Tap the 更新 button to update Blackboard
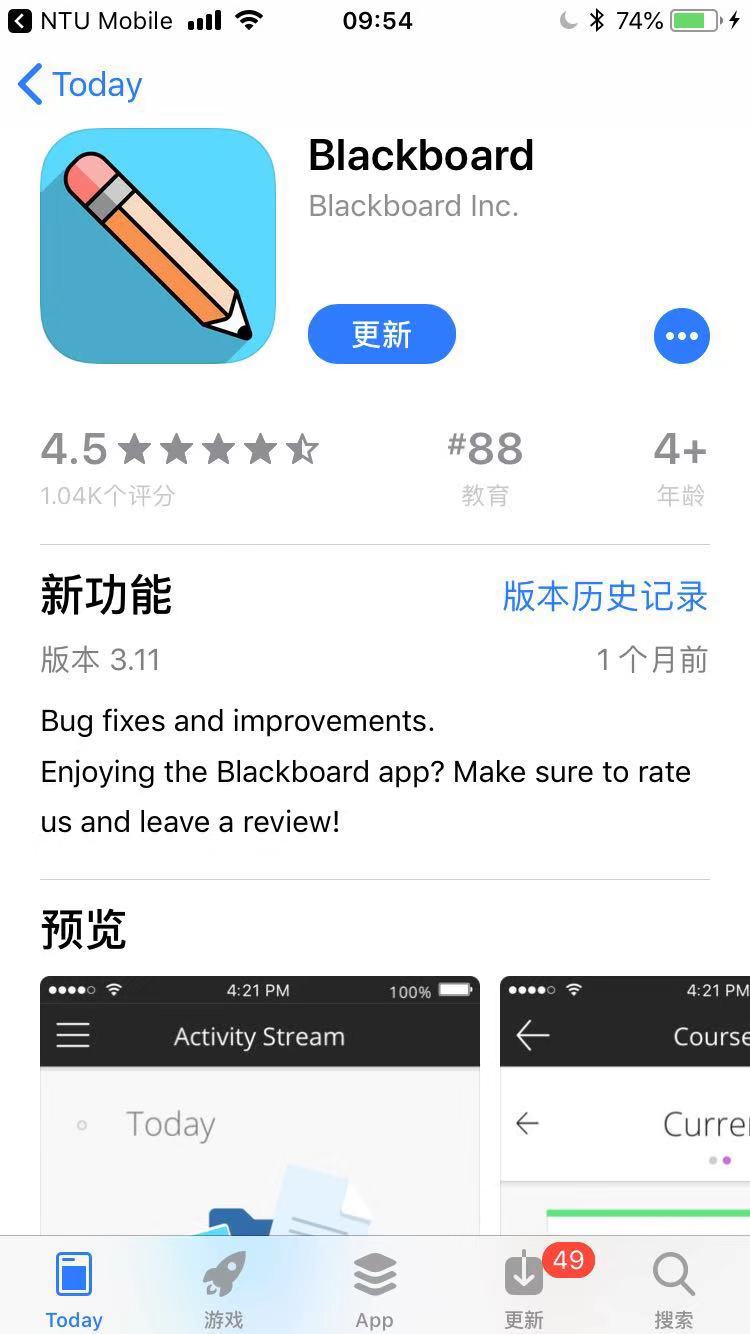 (x=381, y=335)
